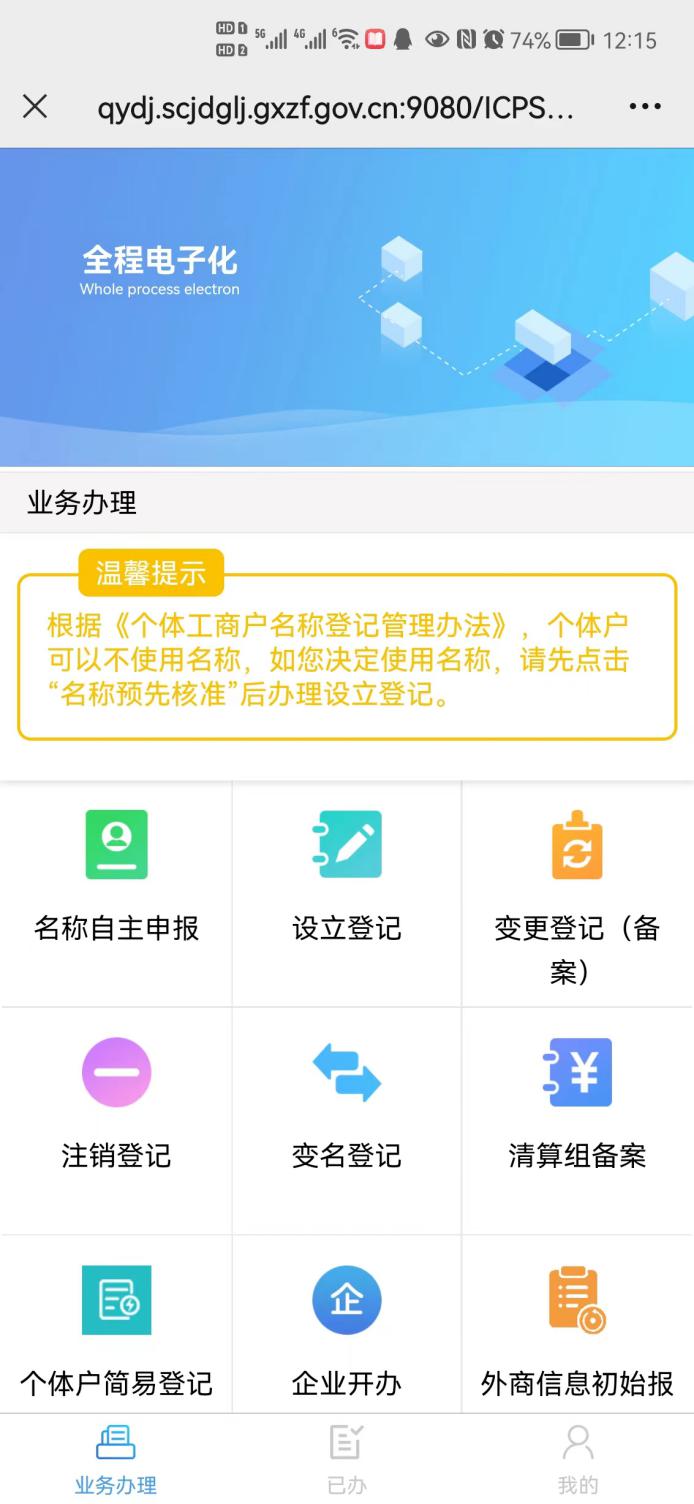Image resolution: width=694 pixels, height=1504 pixels.
Task: Switch to the 已办 tab
Action: (347, 1460)
